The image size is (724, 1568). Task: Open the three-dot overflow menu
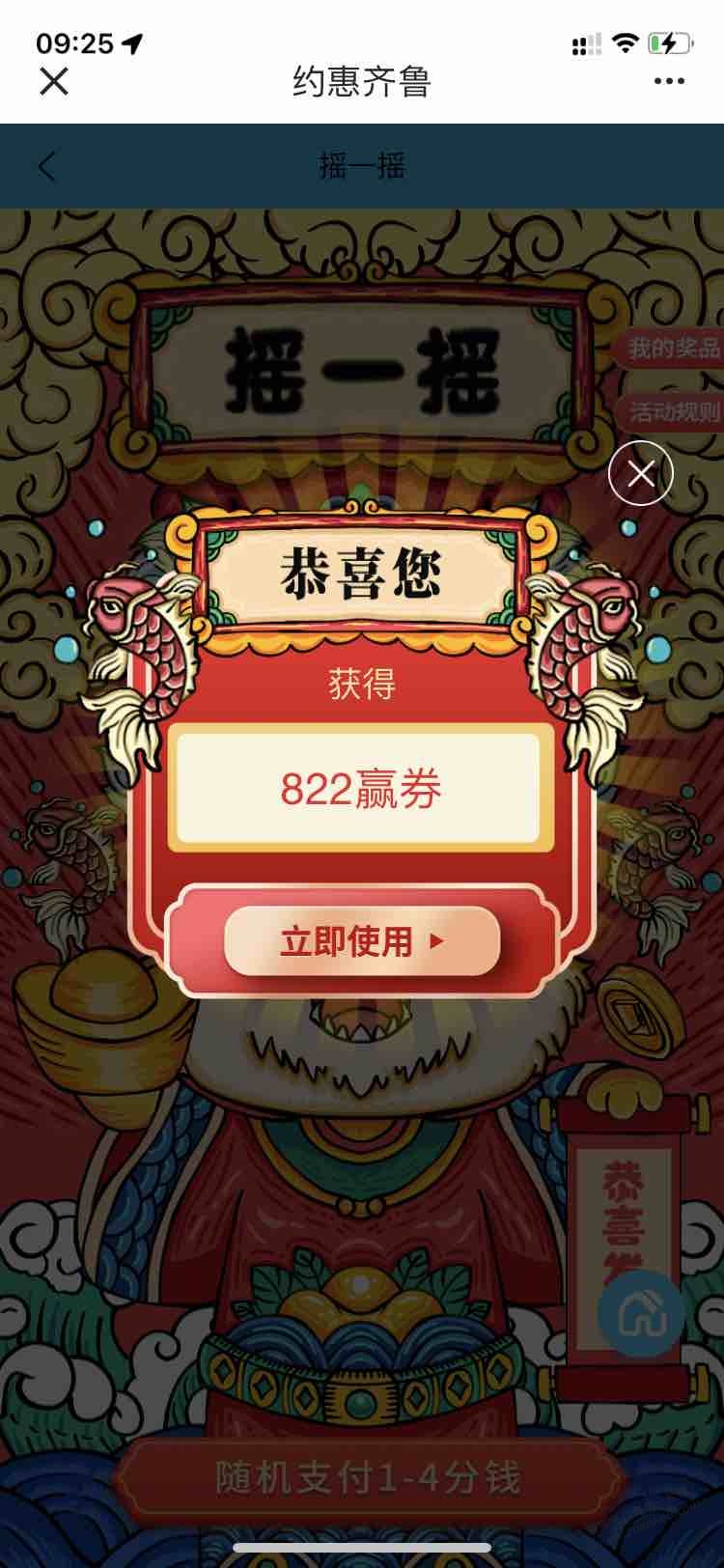669,81
